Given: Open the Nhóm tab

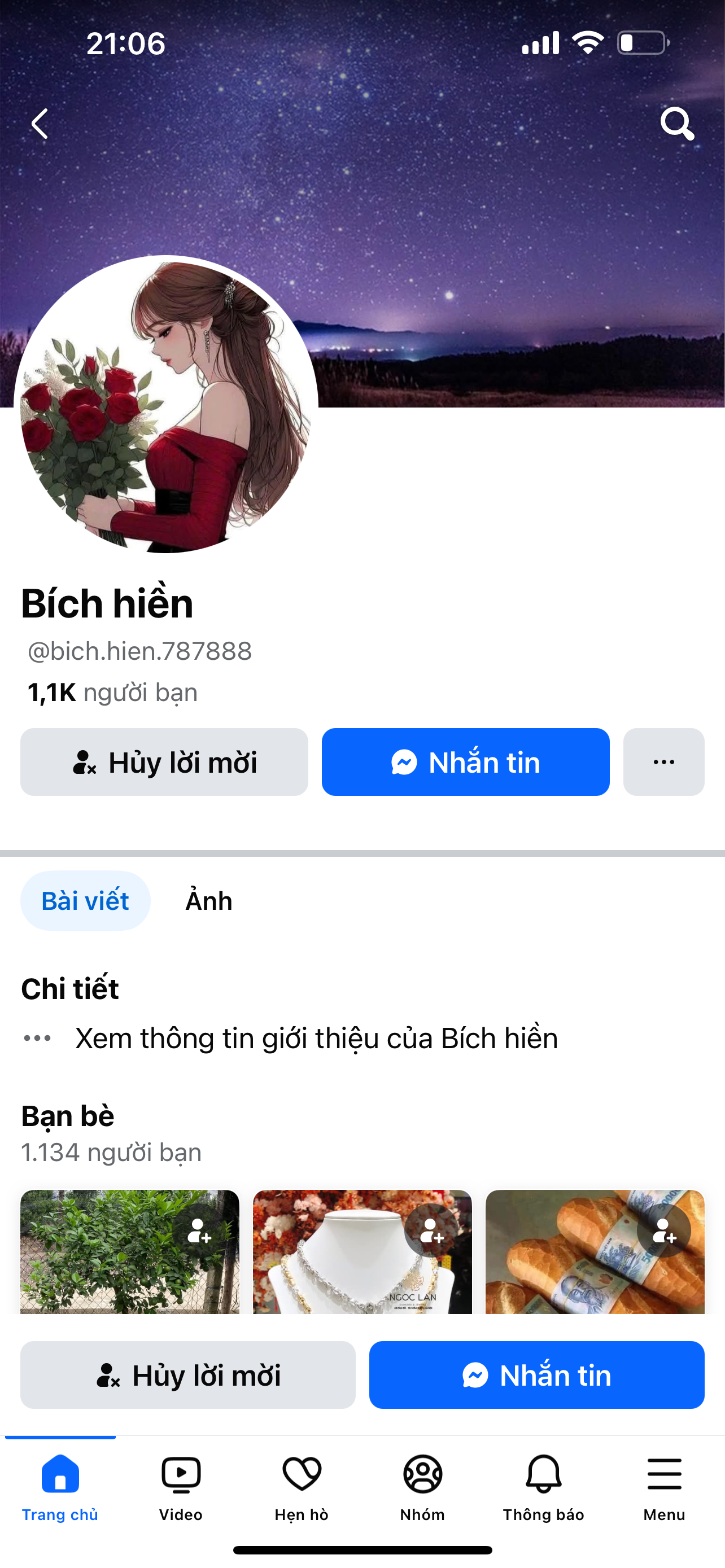Looking at the screenshot, I should (x=422, y=1485).
